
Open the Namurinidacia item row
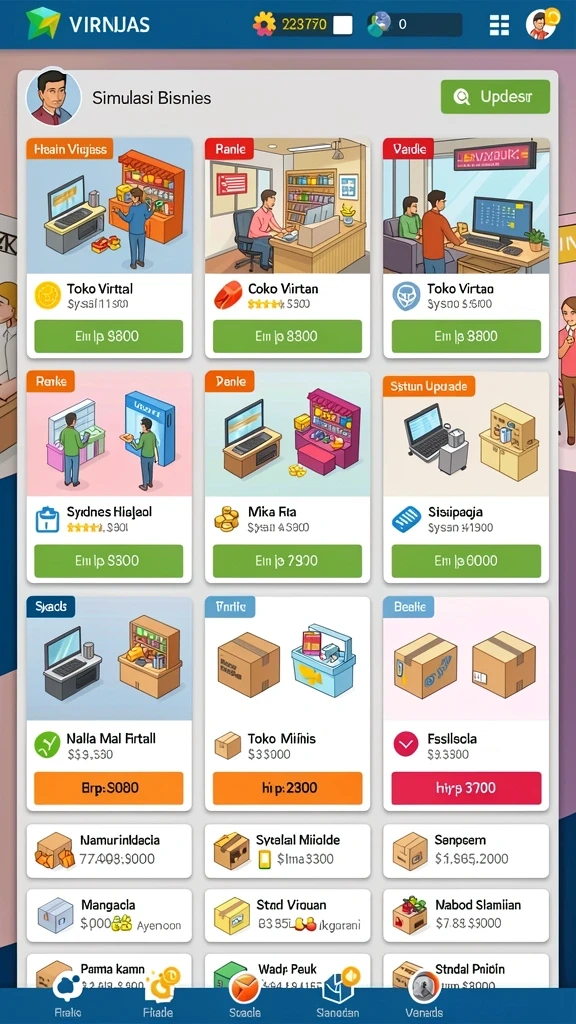pos(109,851)
